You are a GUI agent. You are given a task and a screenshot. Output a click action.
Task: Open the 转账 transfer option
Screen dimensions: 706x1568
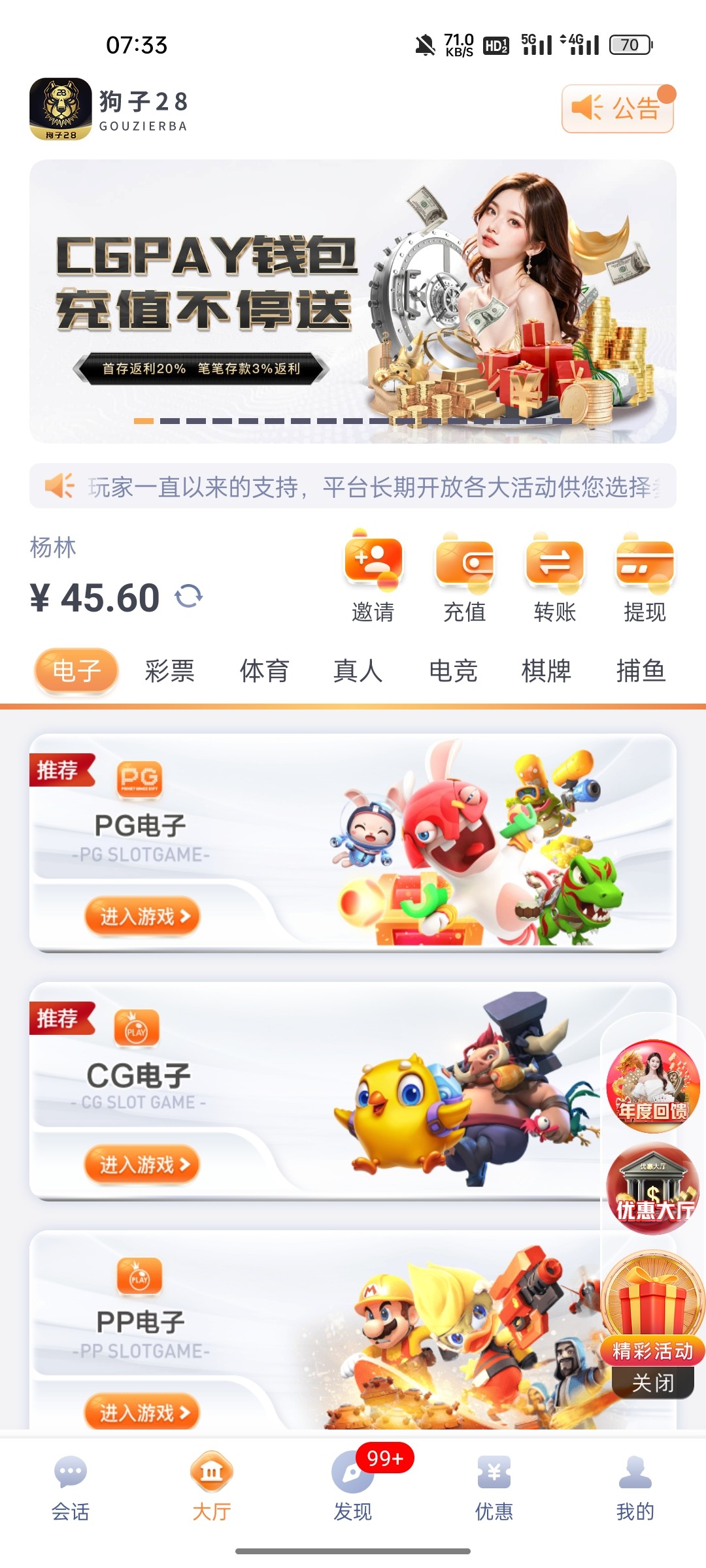554,575
